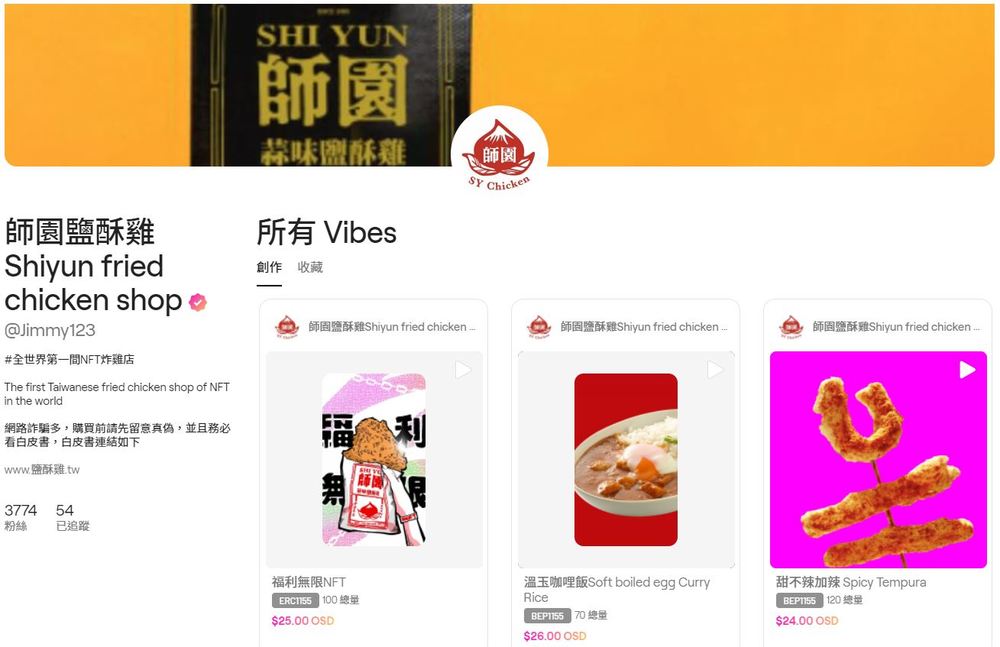Select the 創作 tab

pyautogui.click(x=269, y=268)
